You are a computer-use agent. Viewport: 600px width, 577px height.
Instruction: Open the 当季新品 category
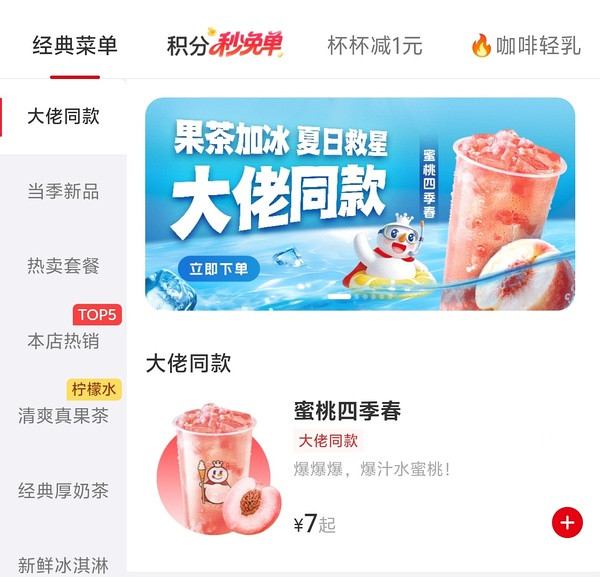[63, 191]
